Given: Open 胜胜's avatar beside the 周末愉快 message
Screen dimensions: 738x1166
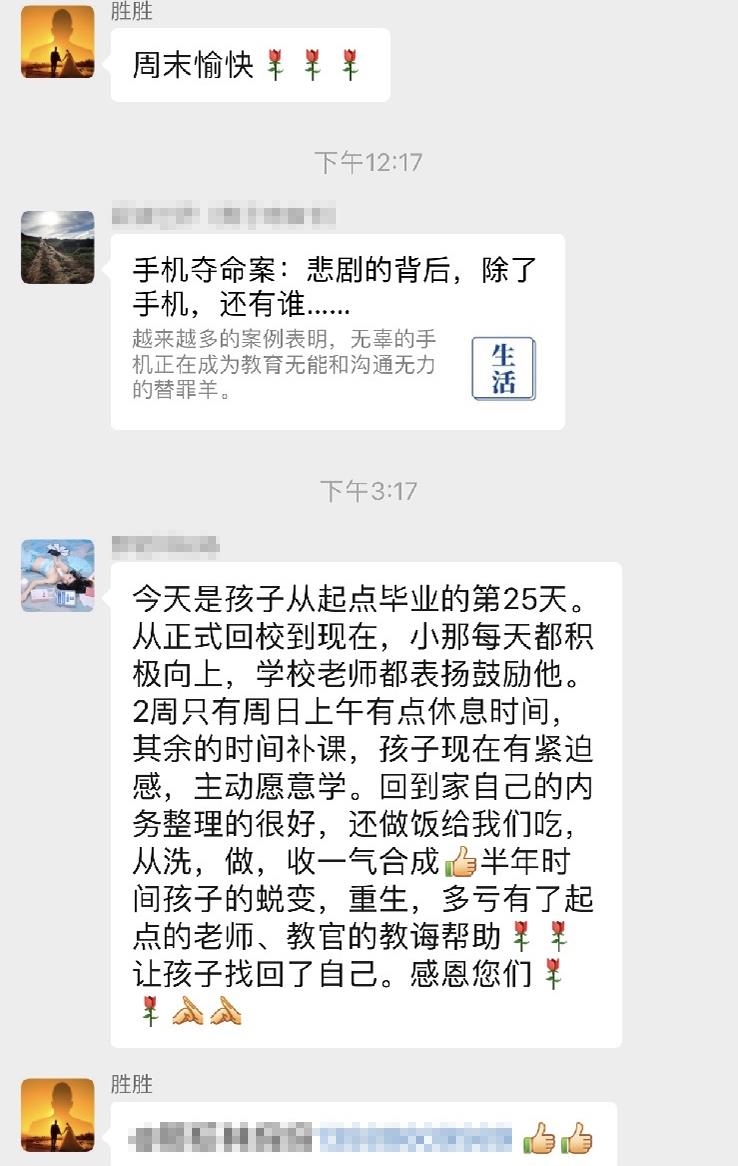Looking at the screenshot, I should [57, 42].
